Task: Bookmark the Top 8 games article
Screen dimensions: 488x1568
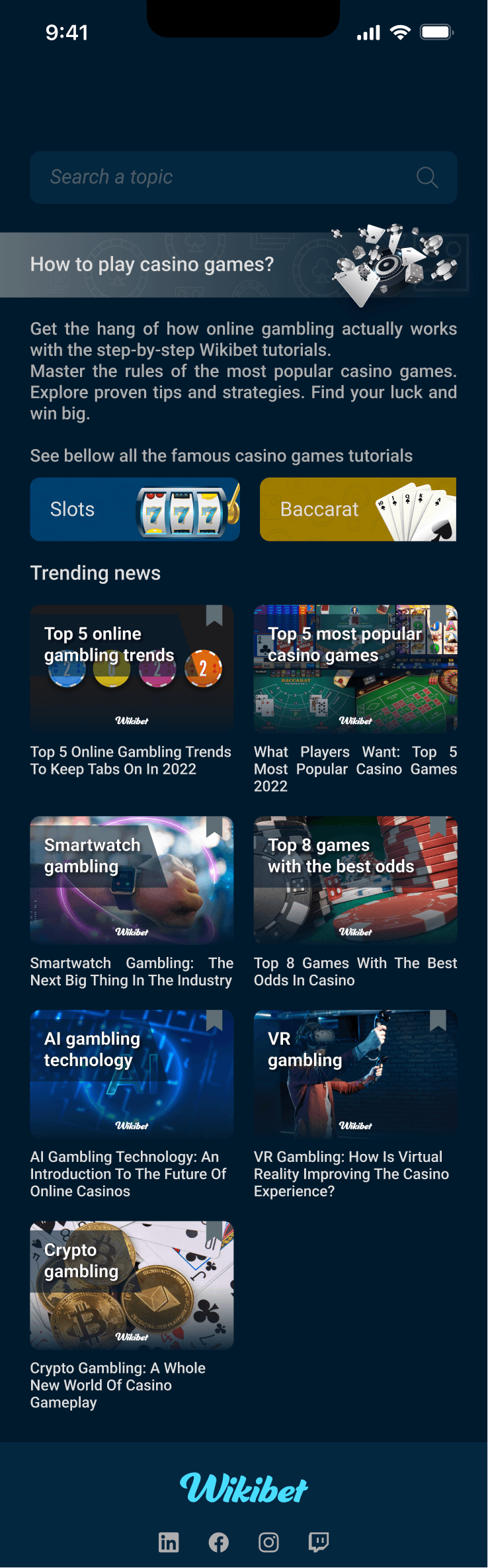Action: 438,827
